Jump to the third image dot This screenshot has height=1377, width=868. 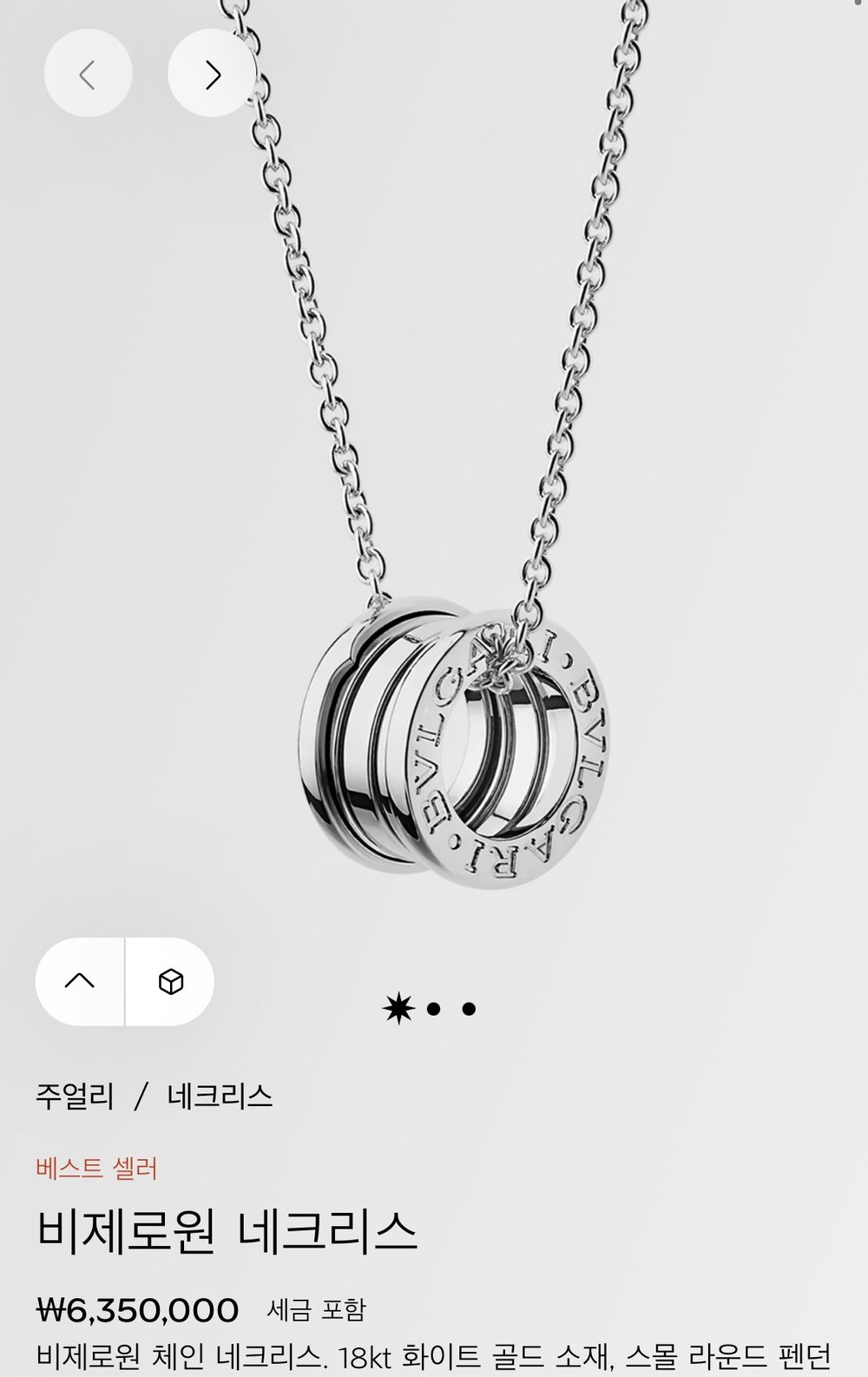coord(469,1009)
